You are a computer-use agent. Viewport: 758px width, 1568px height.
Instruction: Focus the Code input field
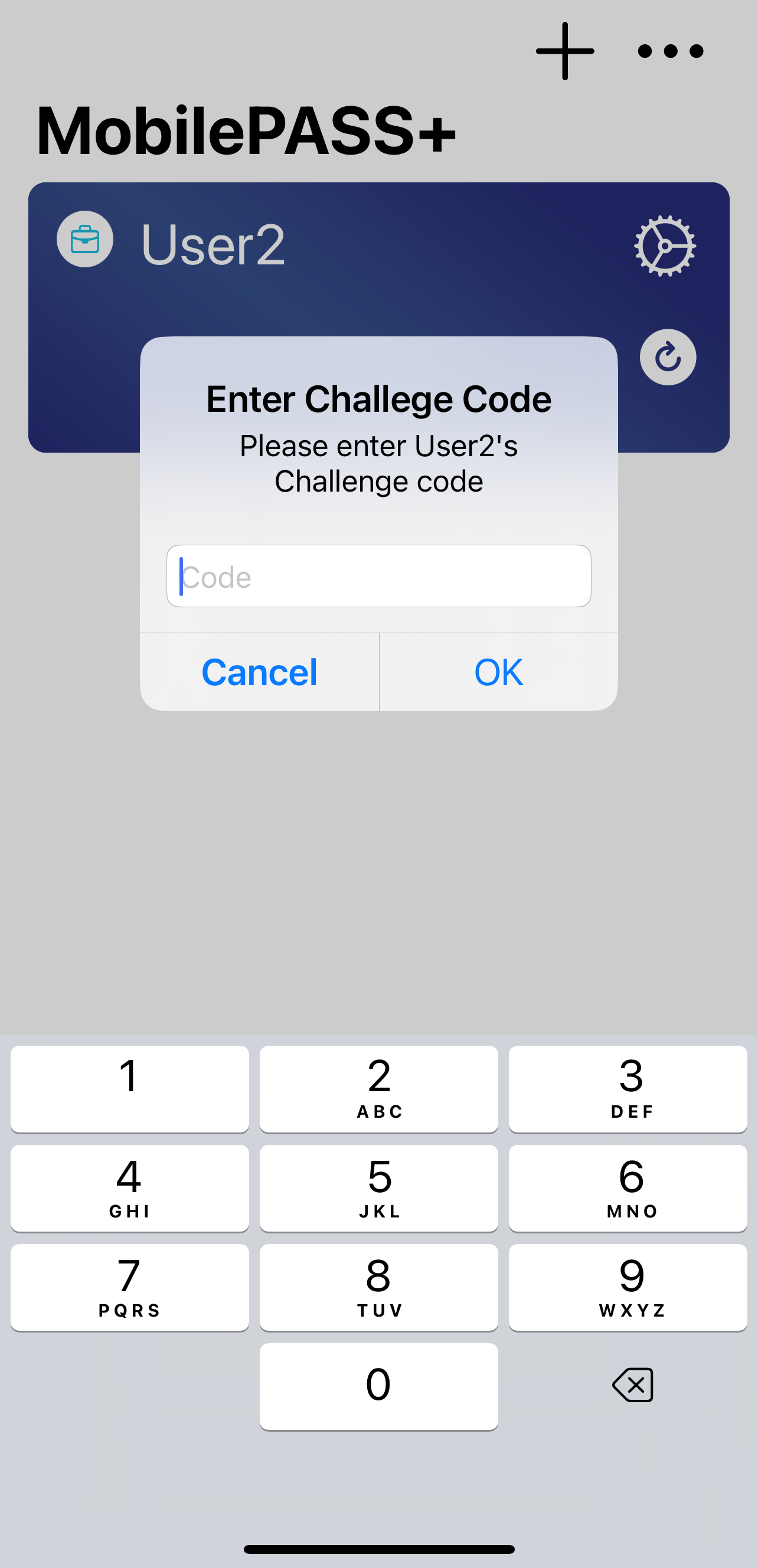pyautogui.click(x=378, y=576)
